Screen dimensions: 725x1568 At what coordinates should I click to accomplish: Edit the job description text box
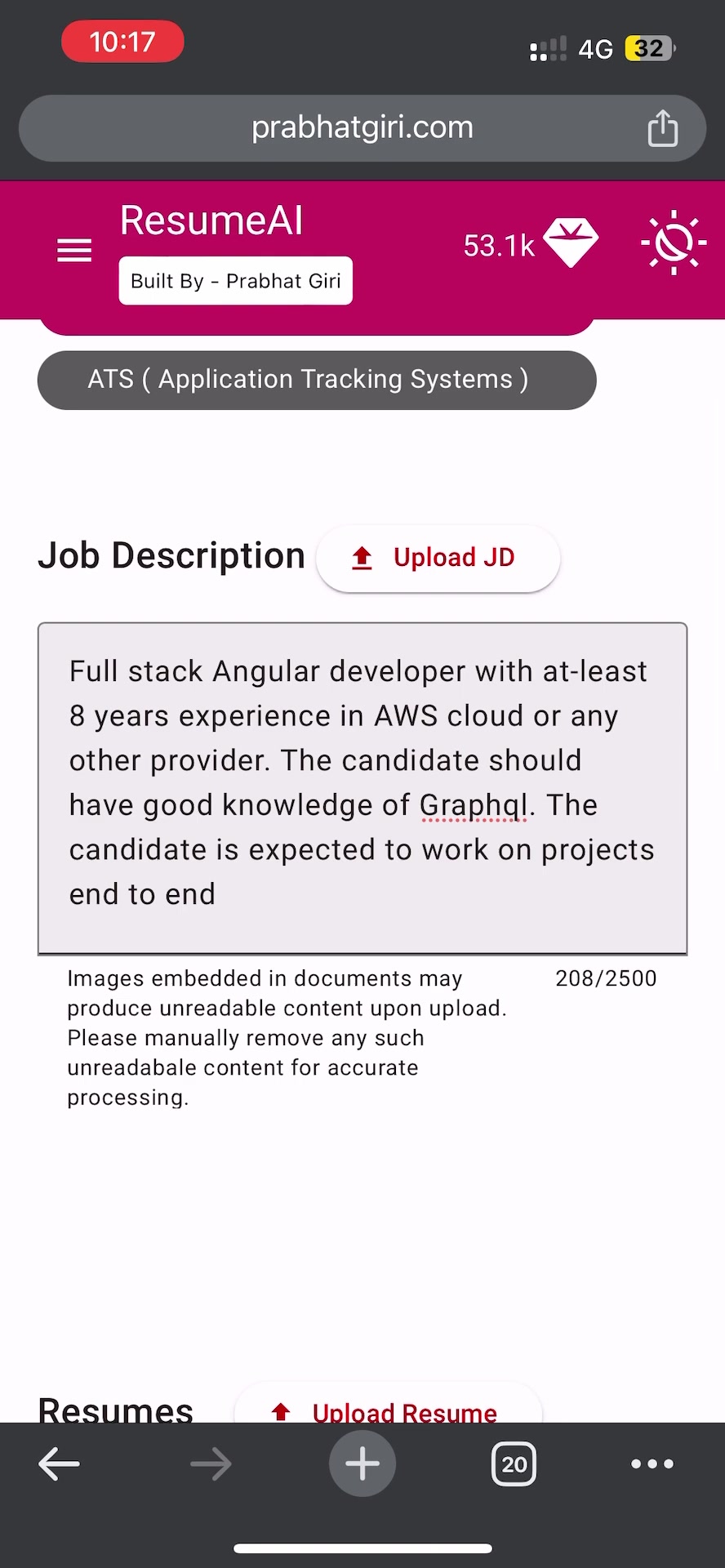click(362, 788)
